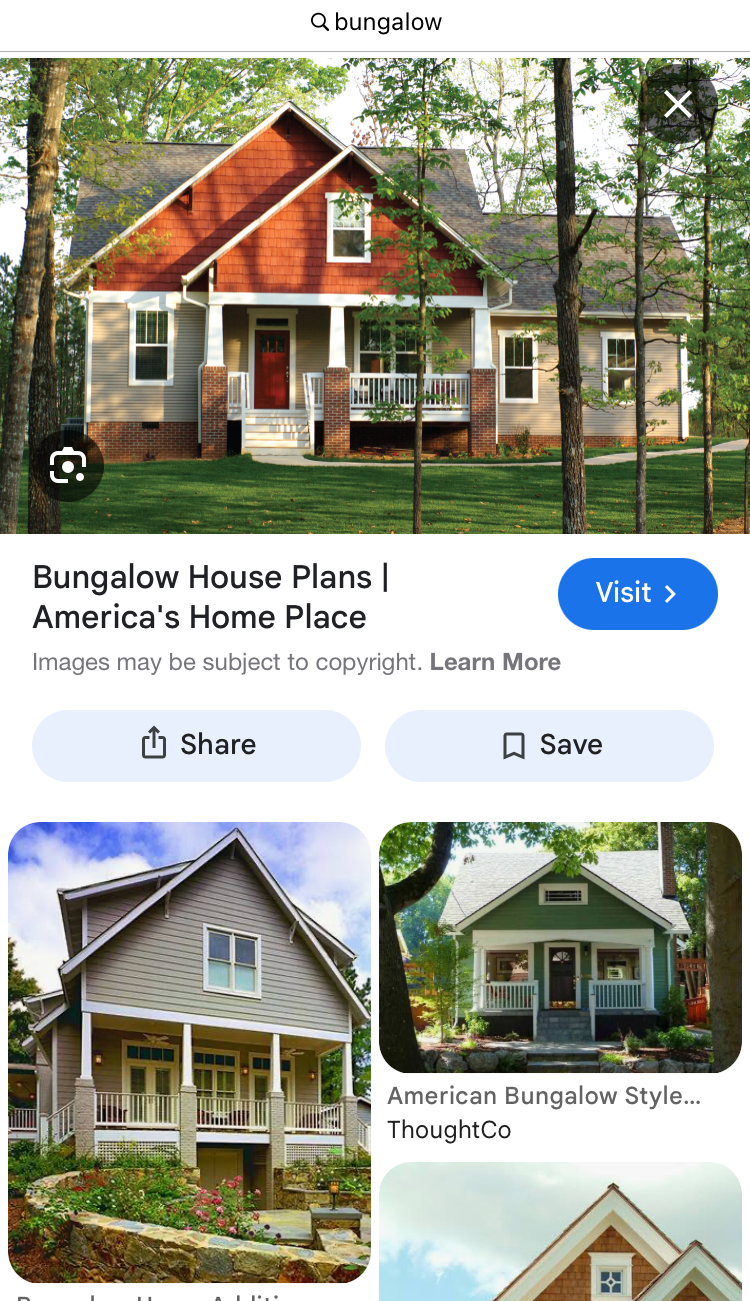Share this bungalow image
The height and width of the screenshot is (1301, 750).
[196, 745]
